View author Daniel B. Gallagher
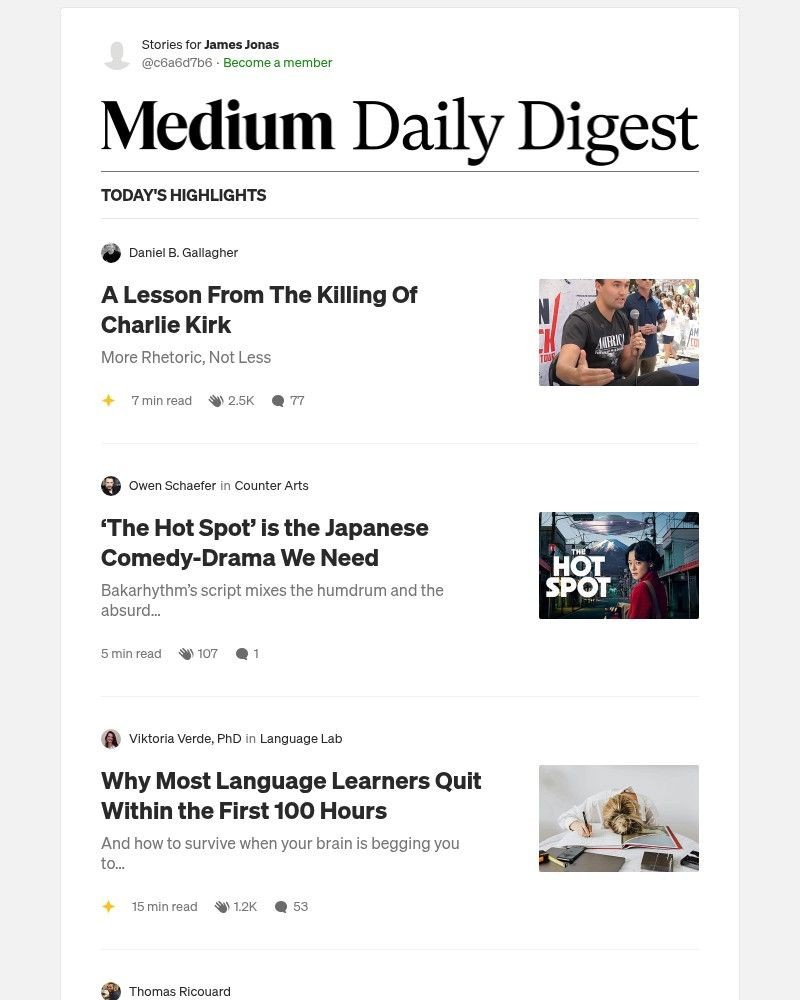The width and height of the screenshot is (800, 1000). pos(183,252)
